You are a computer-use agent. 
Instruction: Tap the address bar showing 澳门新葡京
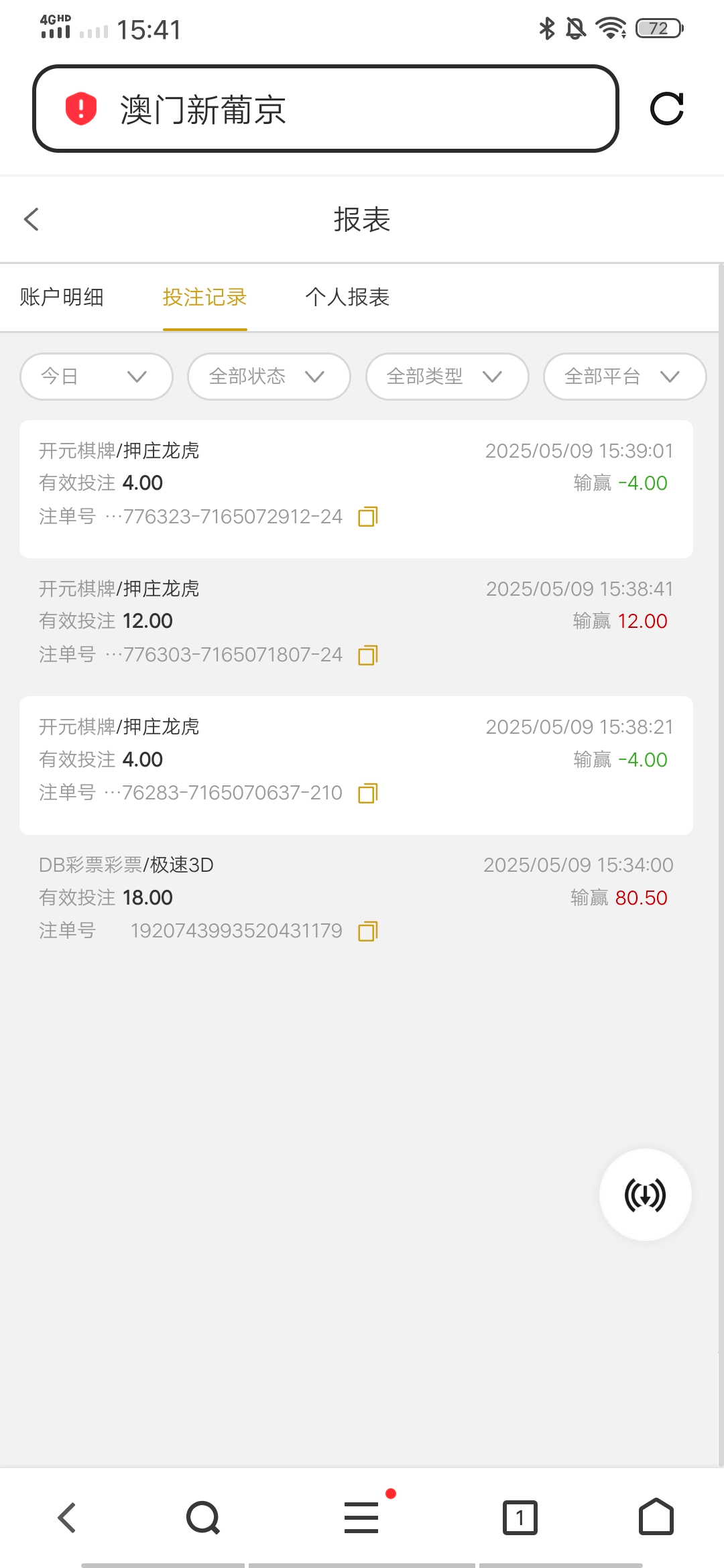[x=325, y=109]
